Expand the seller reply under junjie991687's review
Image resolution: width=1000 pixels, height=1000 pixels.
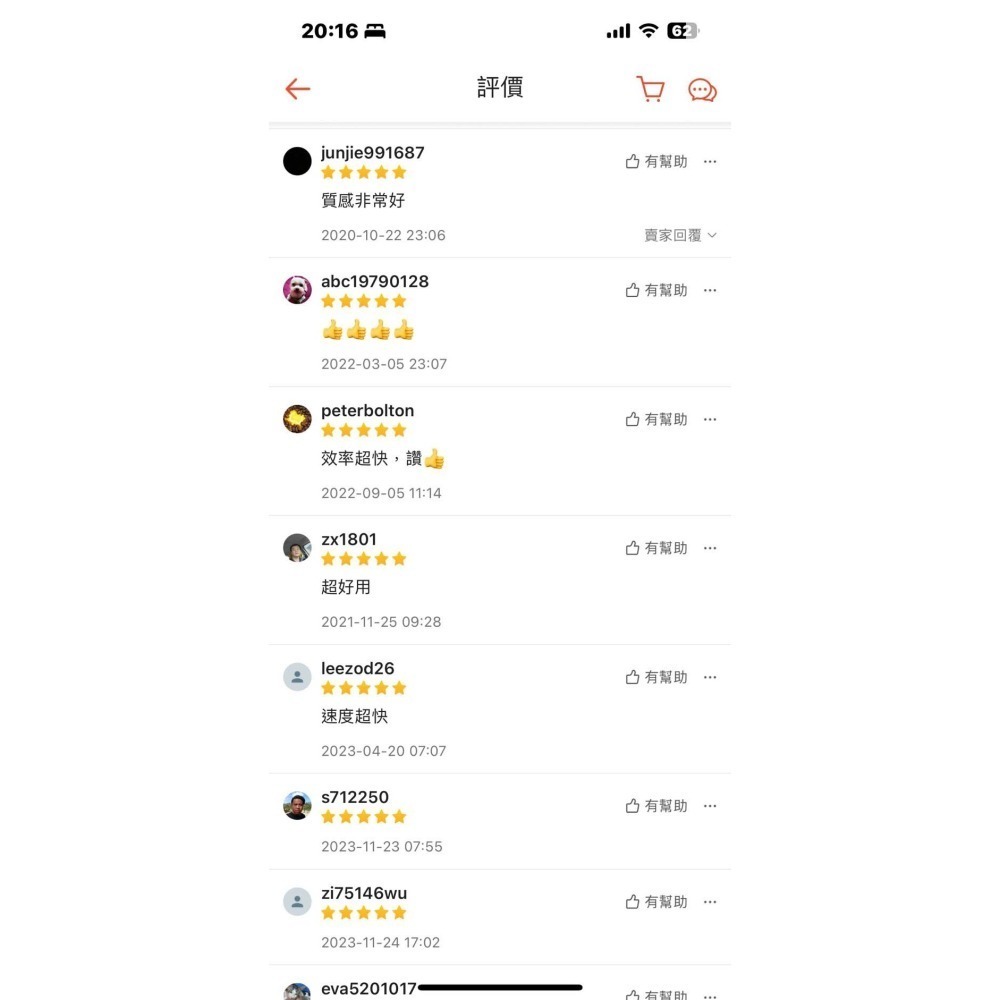[680, 235]
